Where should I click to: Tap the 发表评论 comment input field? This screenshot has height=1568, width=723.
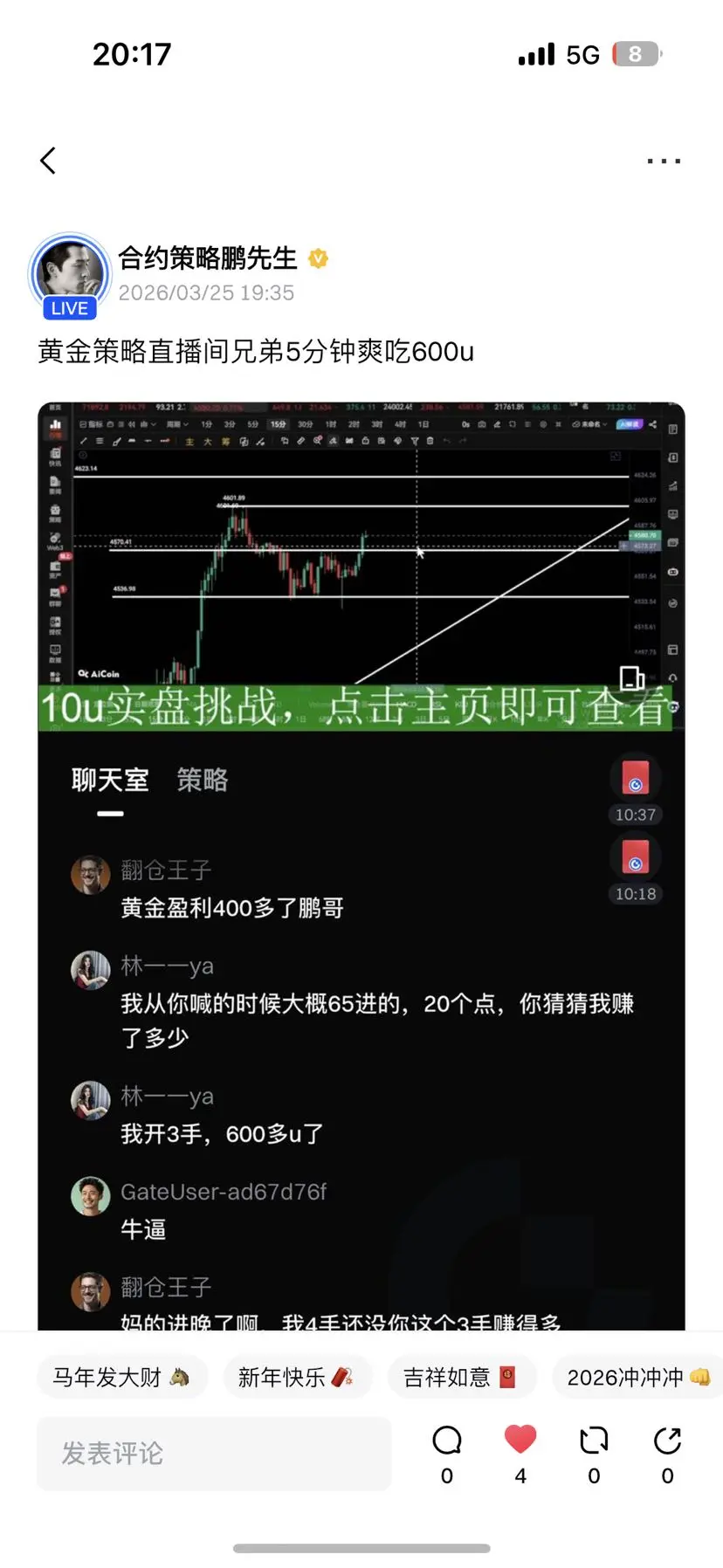coord(214,1453)
